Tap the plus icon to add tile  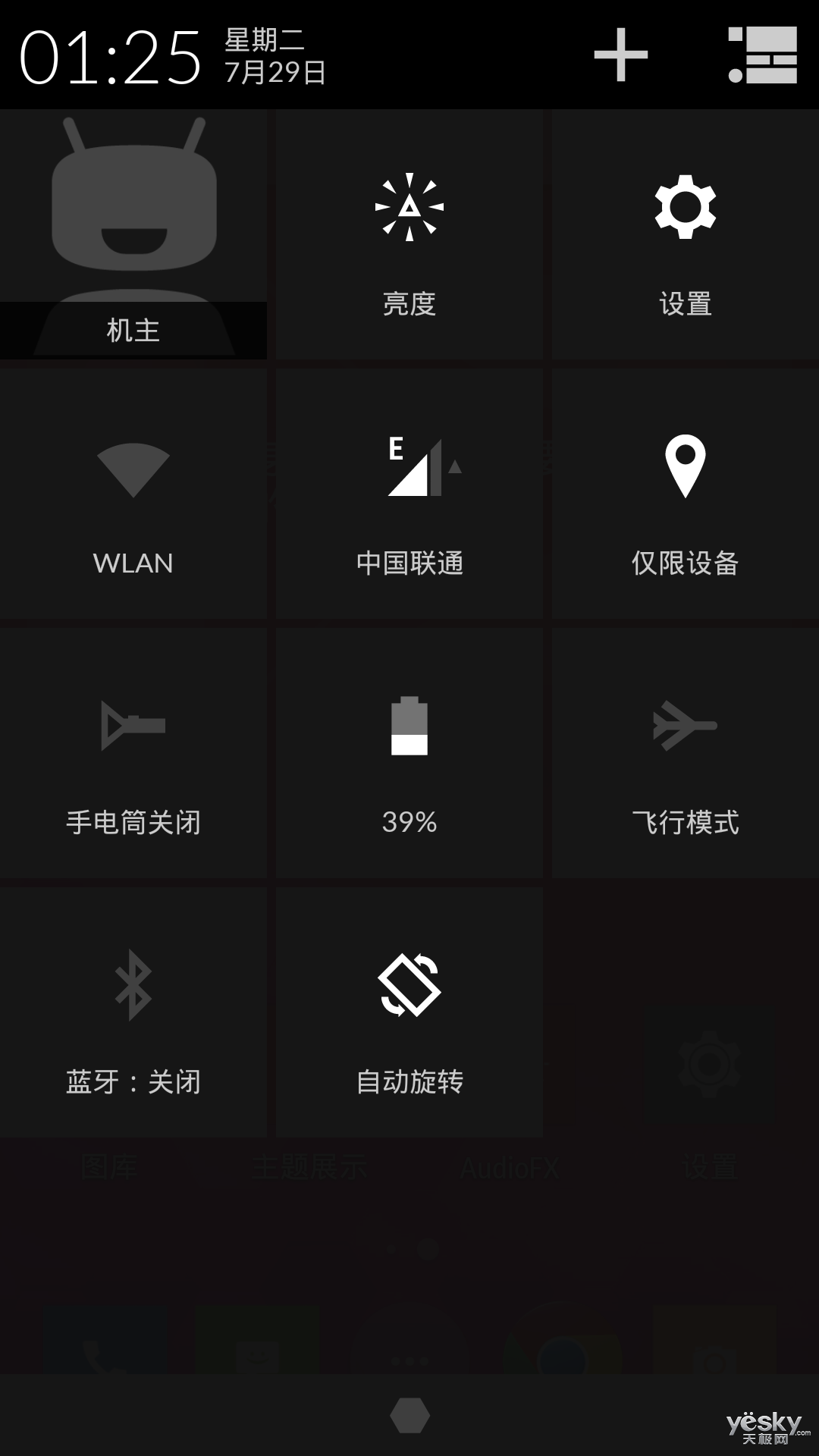click(x=620, y=55)
